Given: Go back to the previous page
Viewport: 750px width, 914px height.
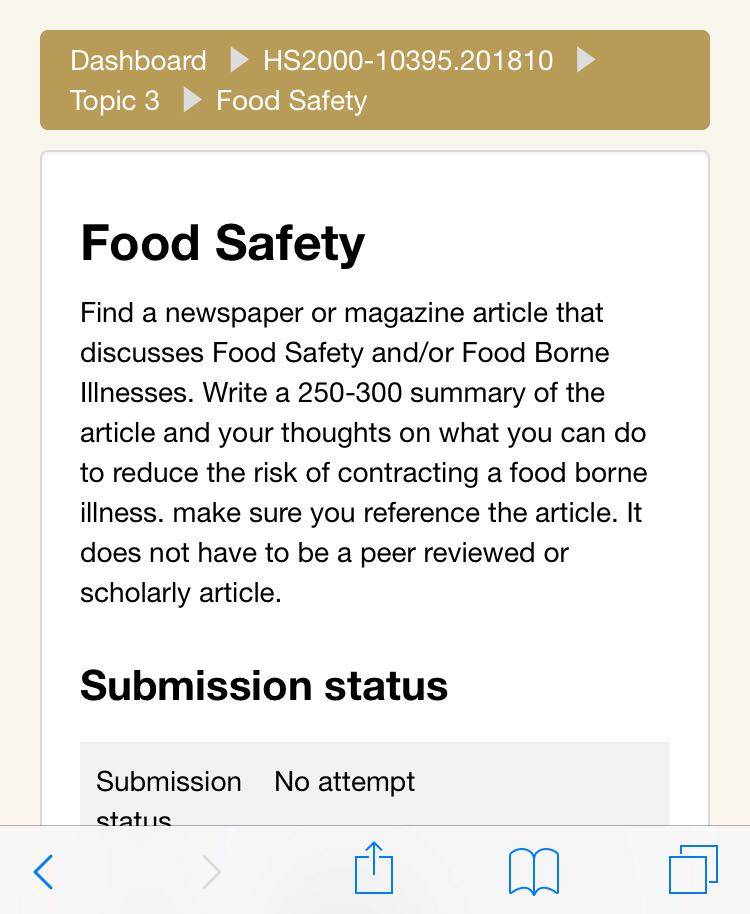Looking at the screenshot, I should pyautogui.click(x=44, y=872).
